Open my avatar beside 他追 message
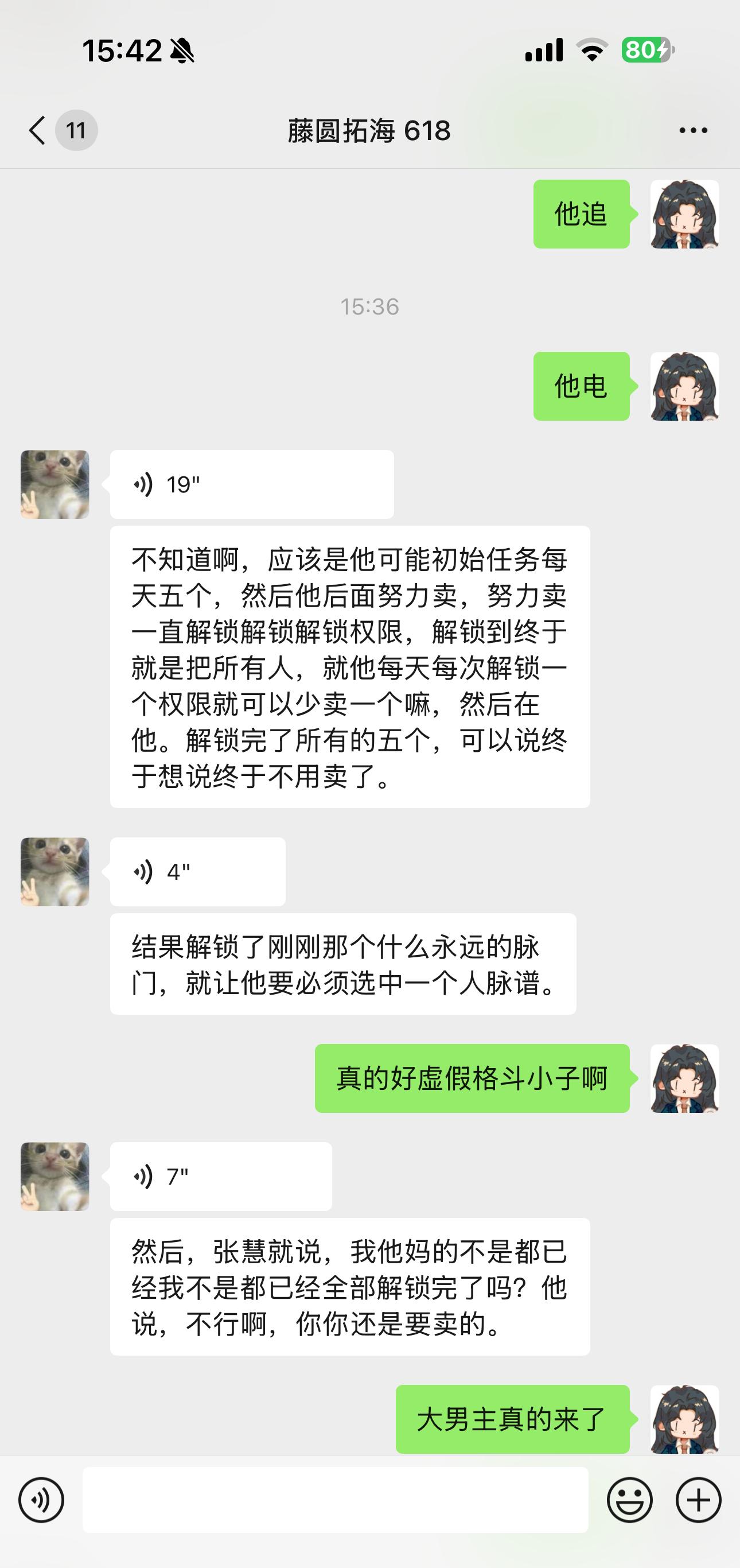 [x=684, y=214]
